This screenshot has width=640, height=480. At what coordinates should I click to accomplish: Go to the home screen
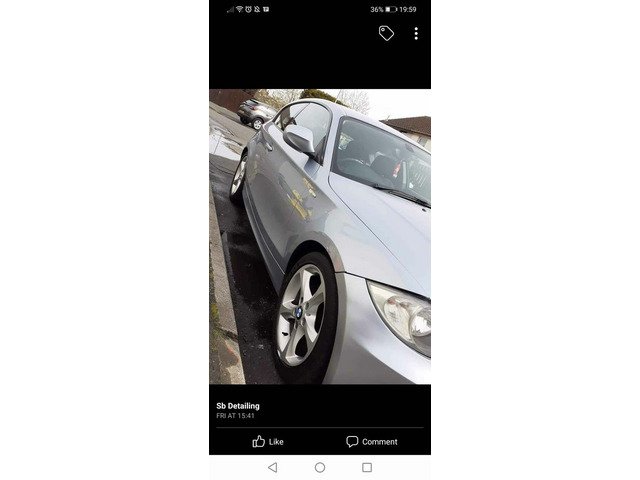coord(320,467)
